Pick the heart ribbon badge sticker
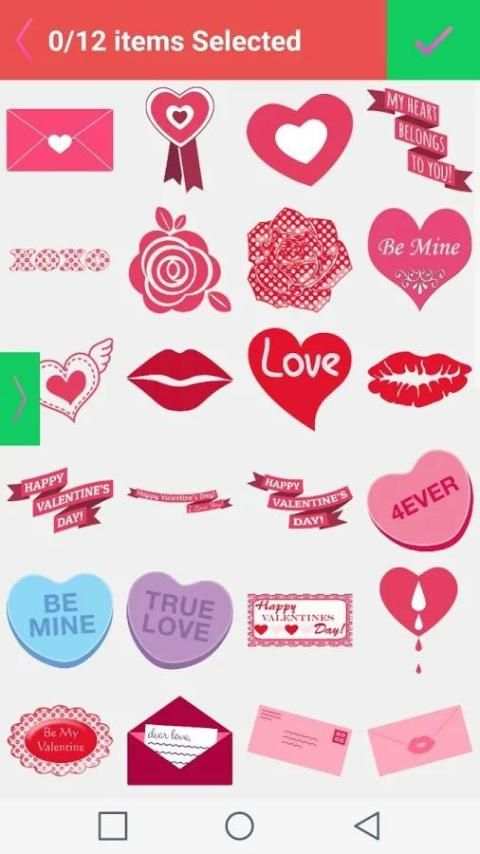480x854 pixels. pyautogui.click(x=180, y=138)
